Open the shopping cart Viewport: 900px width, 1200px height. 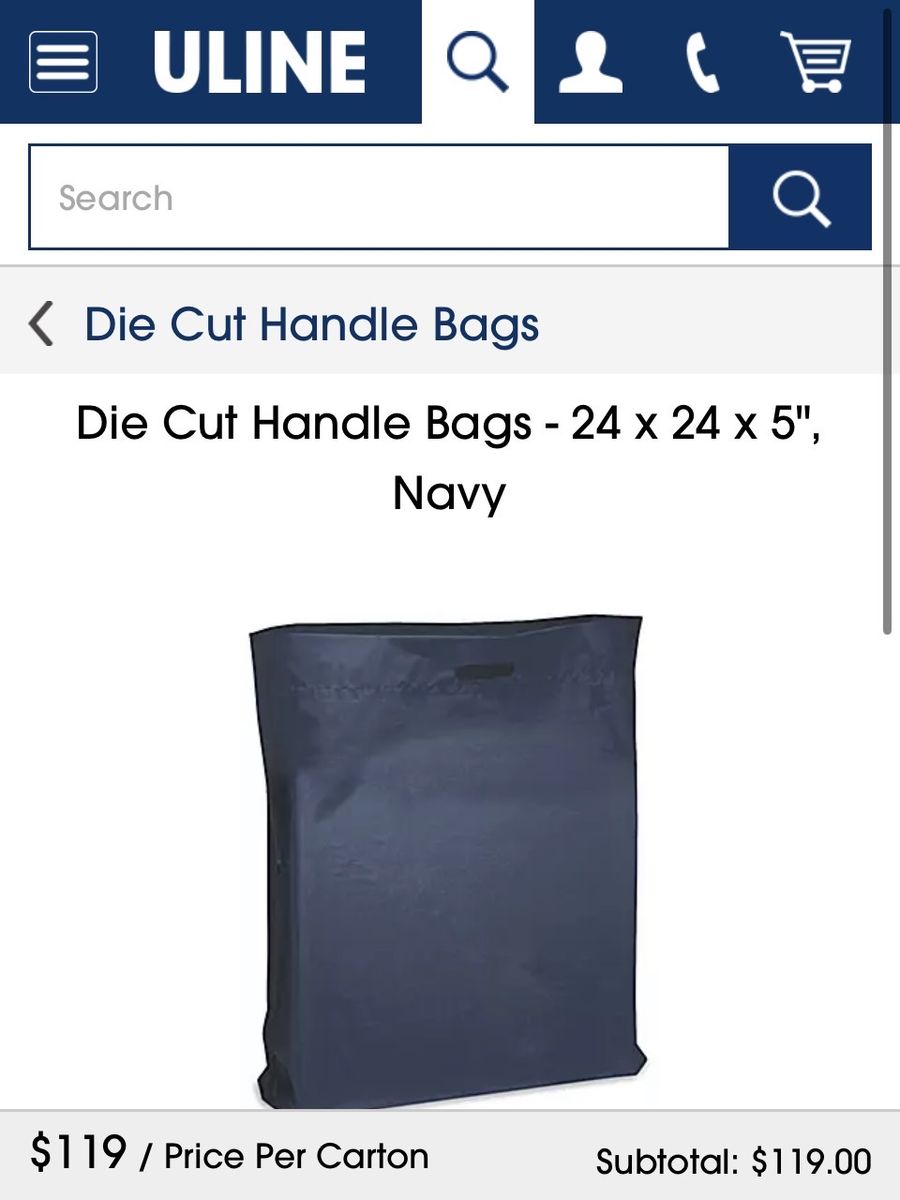coord(815,62)
